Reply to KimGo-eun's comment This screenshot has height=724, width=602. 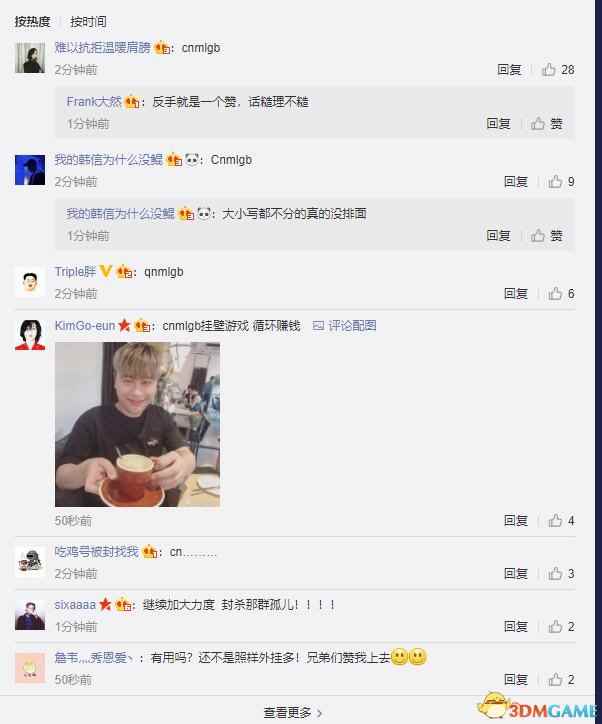pos(516,521)
